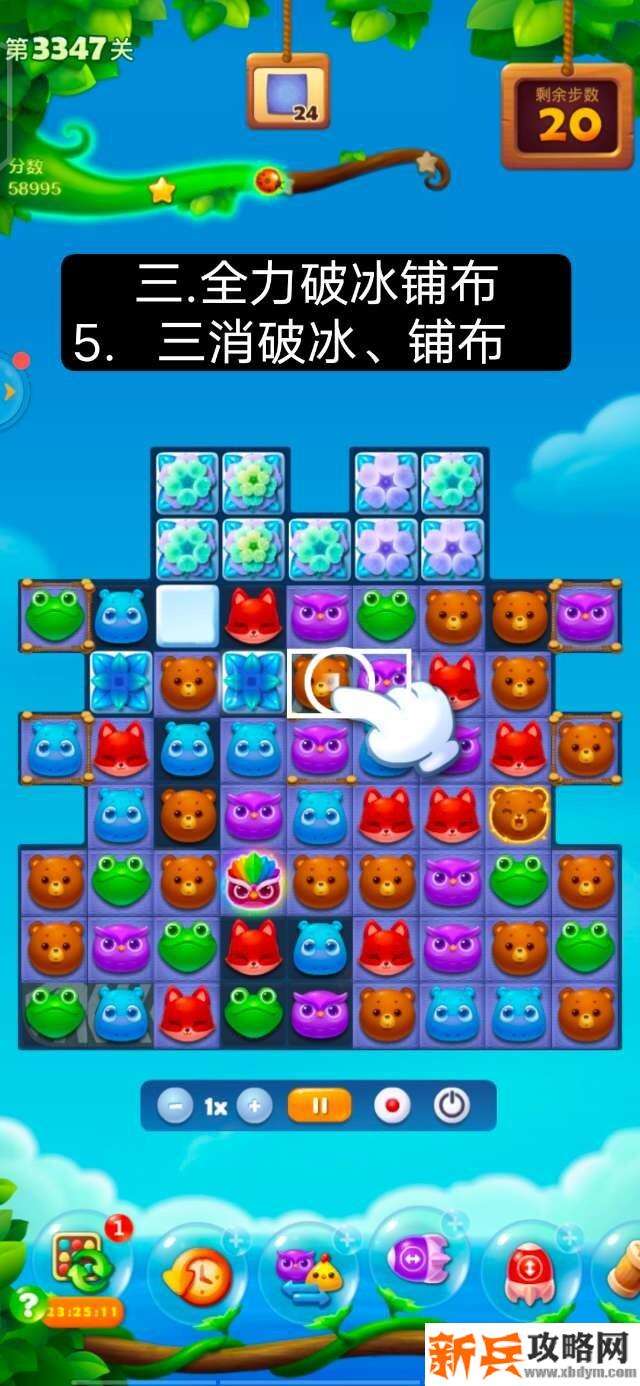Tap the red record button

click(390, 1107)
